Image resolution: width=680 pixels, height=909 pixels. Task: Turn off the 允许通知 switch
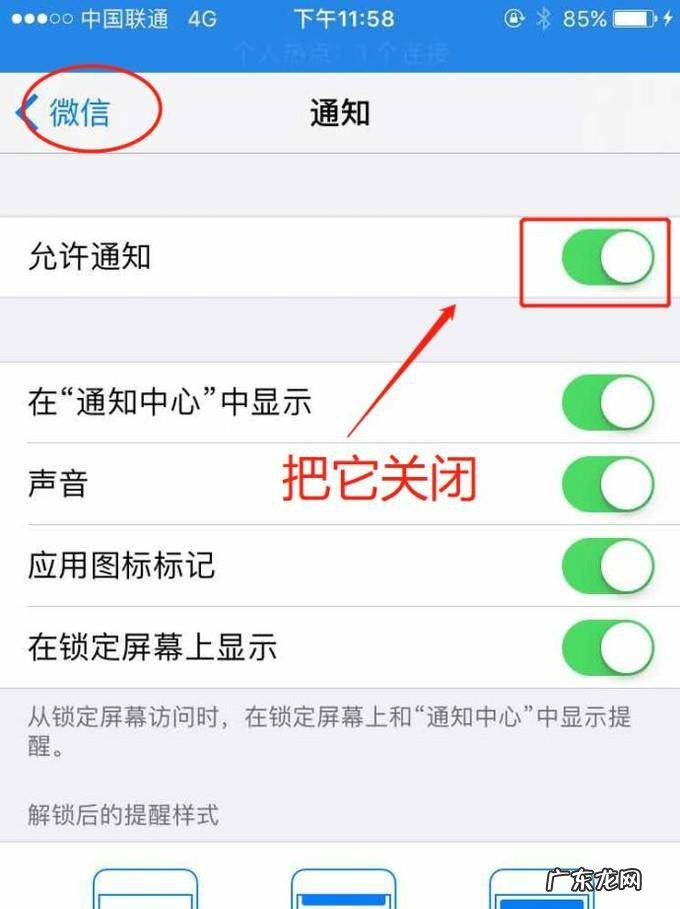607,258
